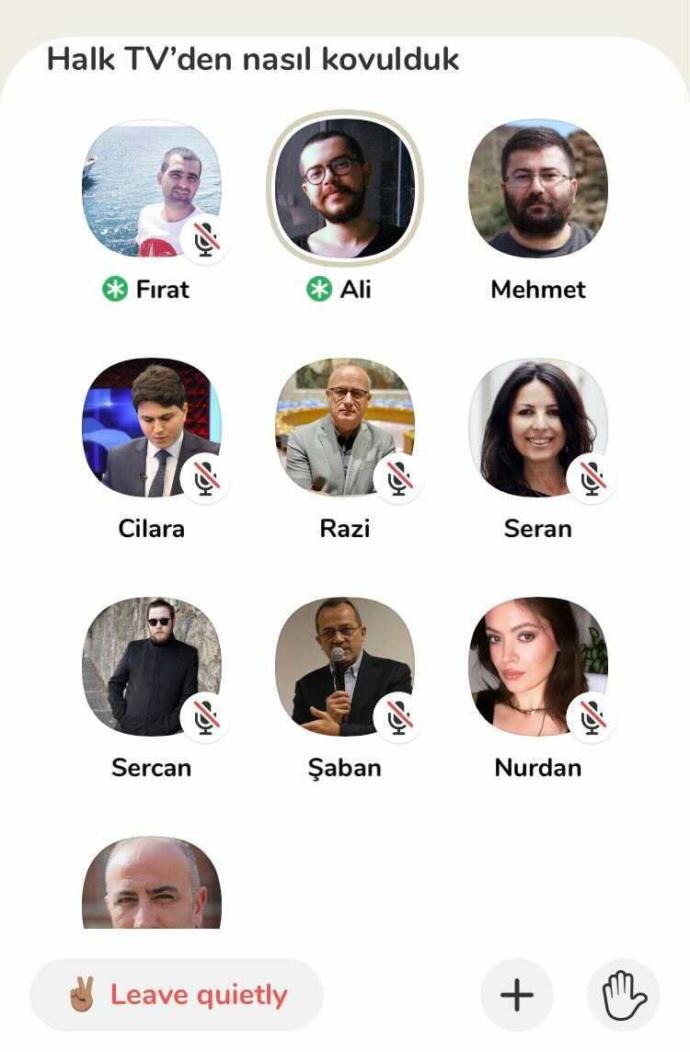View Mehmet's profile
The height and width of the screenshot is (1052, 690).
click(x=538, y=190)
